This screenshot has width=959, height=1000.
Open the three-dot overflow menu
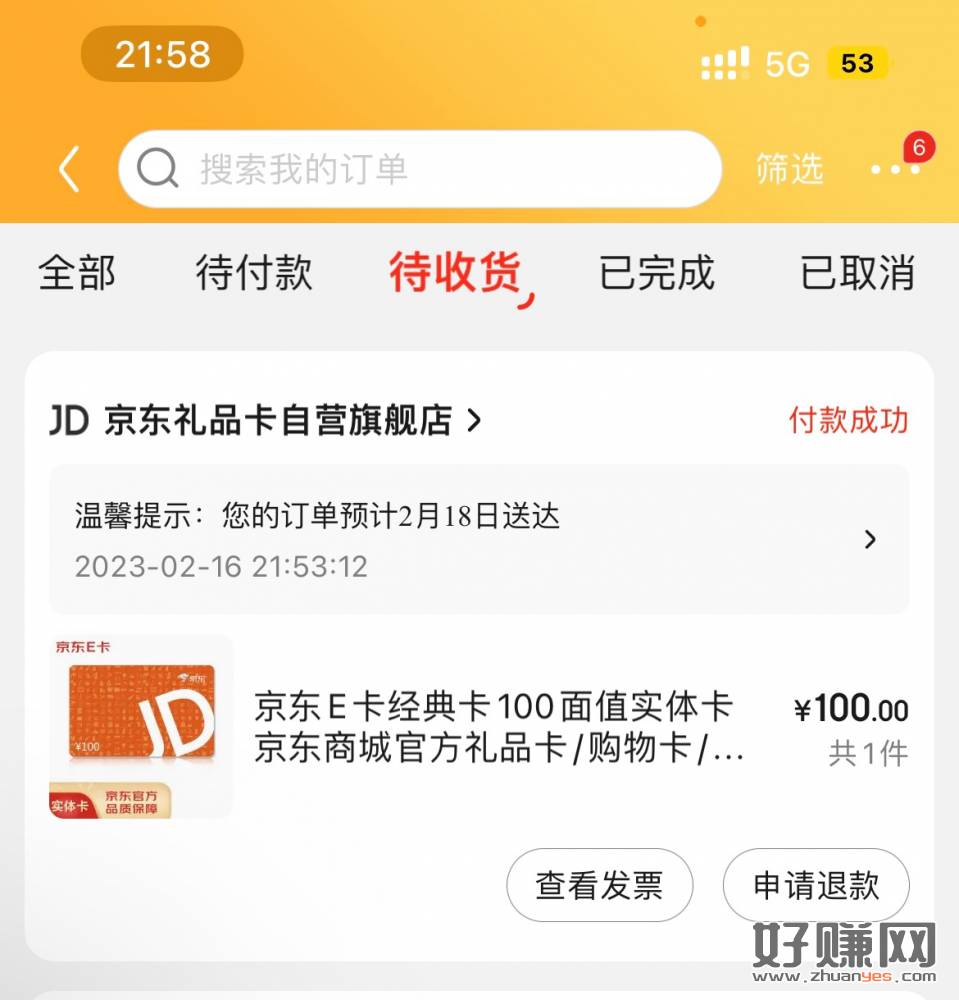[x=895, y=170]
